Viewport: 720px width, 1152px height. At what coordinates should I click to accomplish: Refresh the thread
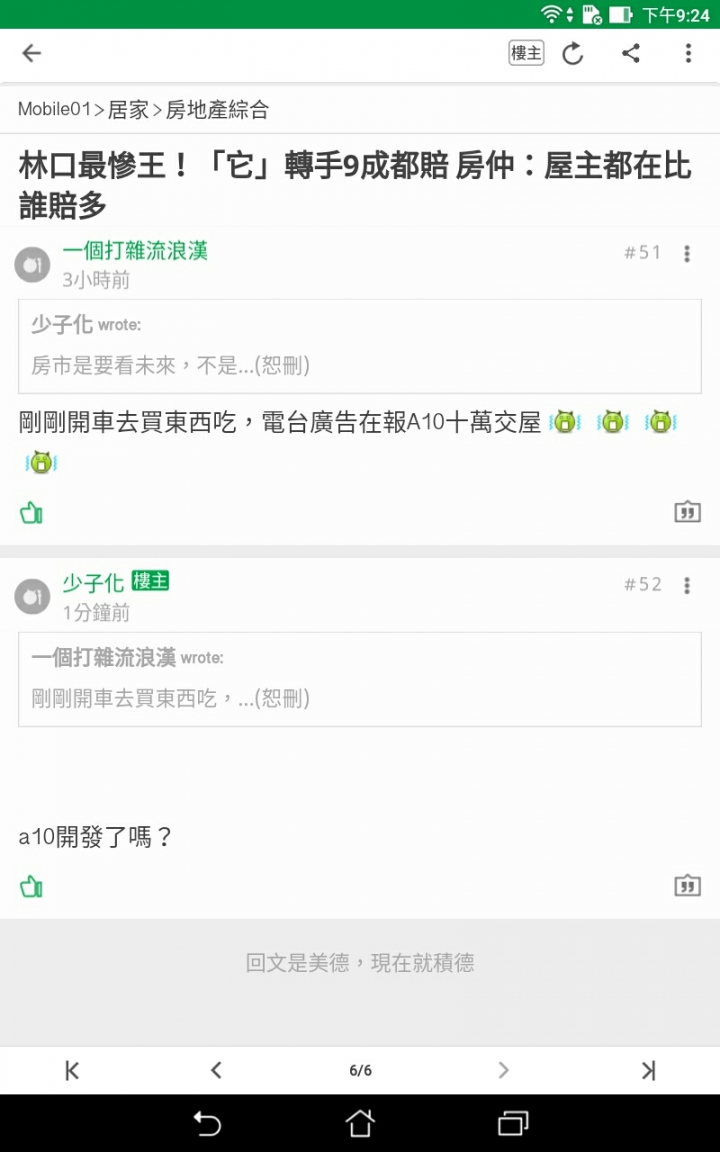pyautogui.click(x=573, y=54)
